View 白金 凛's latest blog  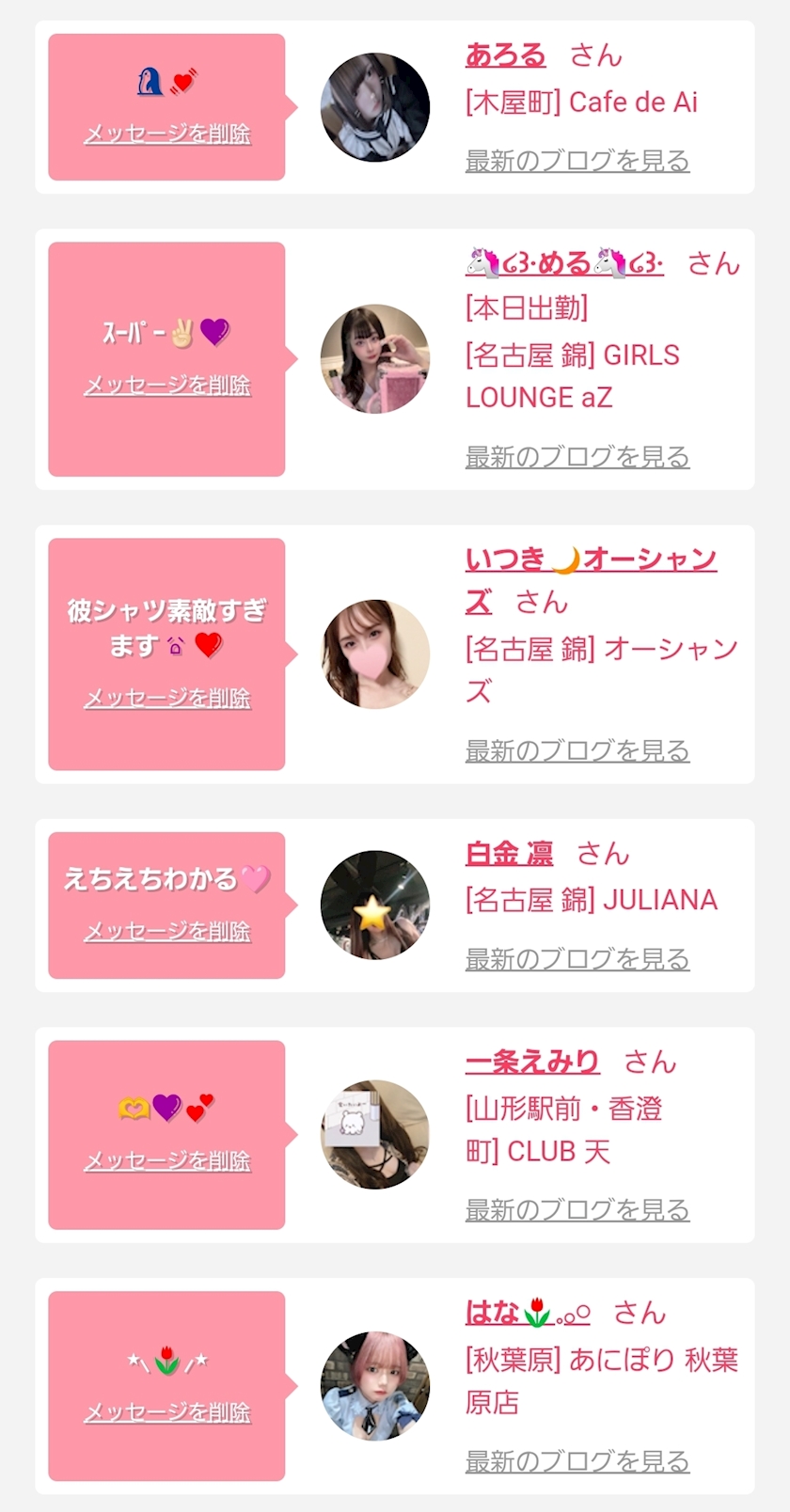pos(577,959)
